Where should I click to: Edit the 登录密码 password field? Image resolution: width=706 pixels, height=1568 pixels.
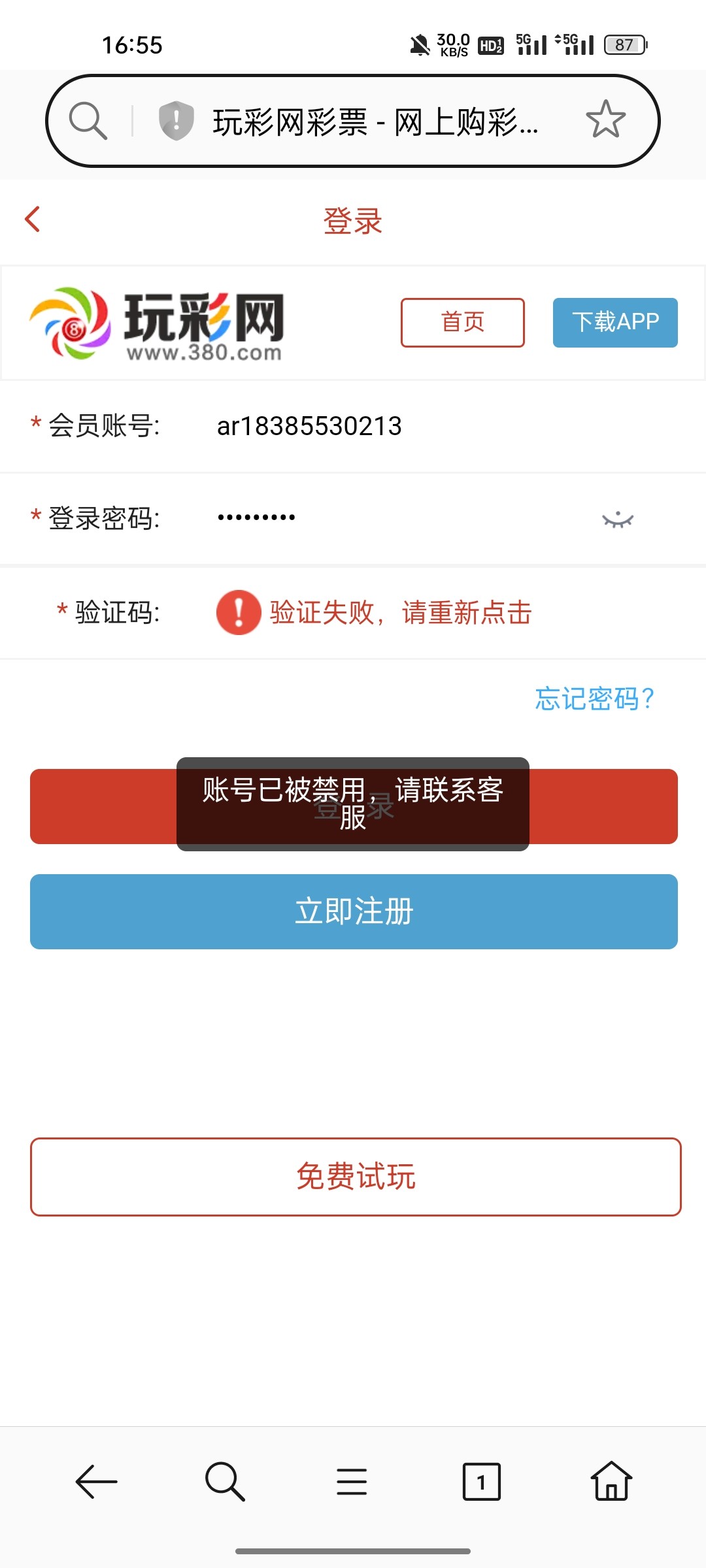pos(392,517)
